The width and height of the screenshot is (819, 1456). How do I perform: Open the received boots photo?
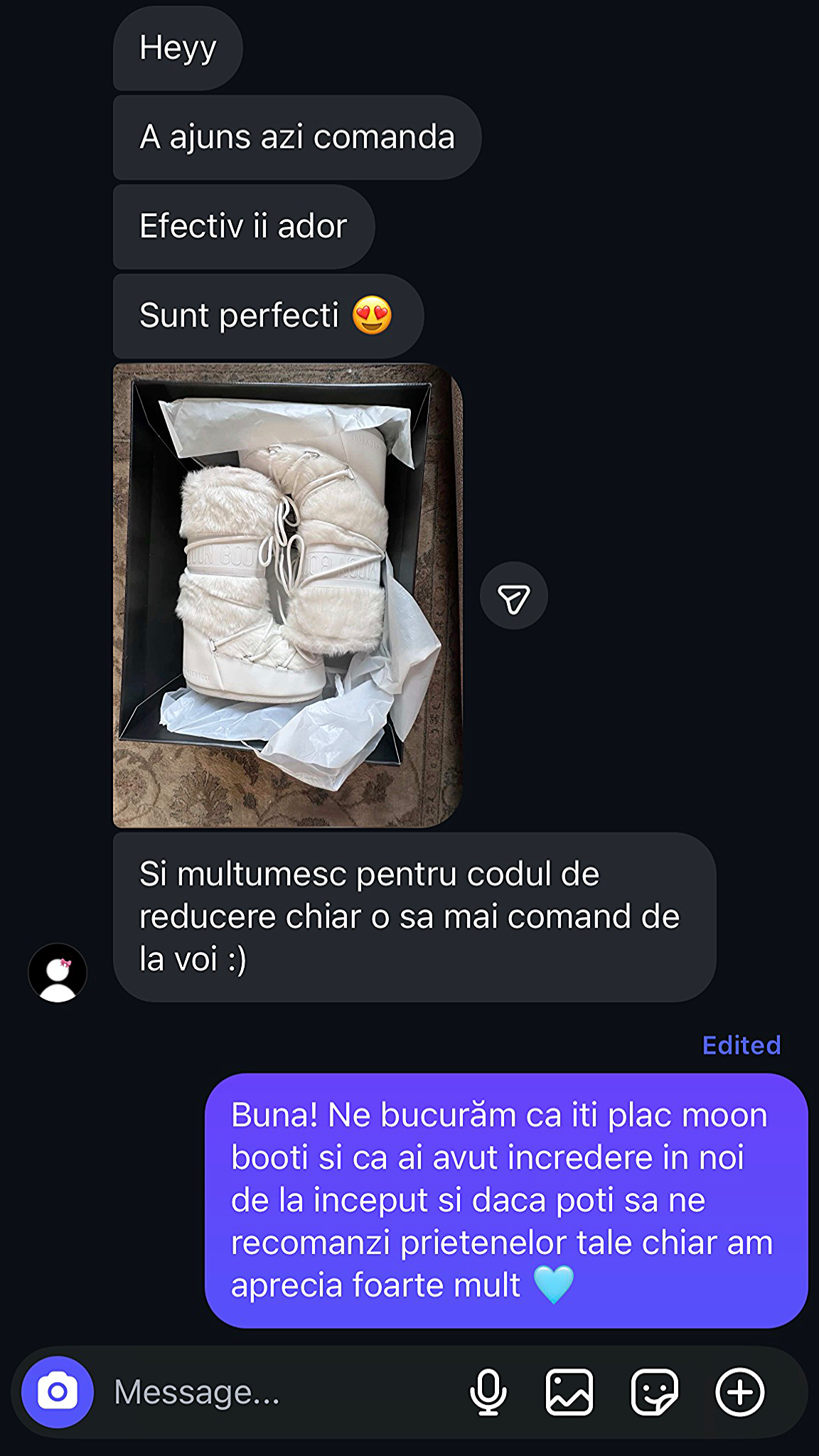[x=287, y=596]
